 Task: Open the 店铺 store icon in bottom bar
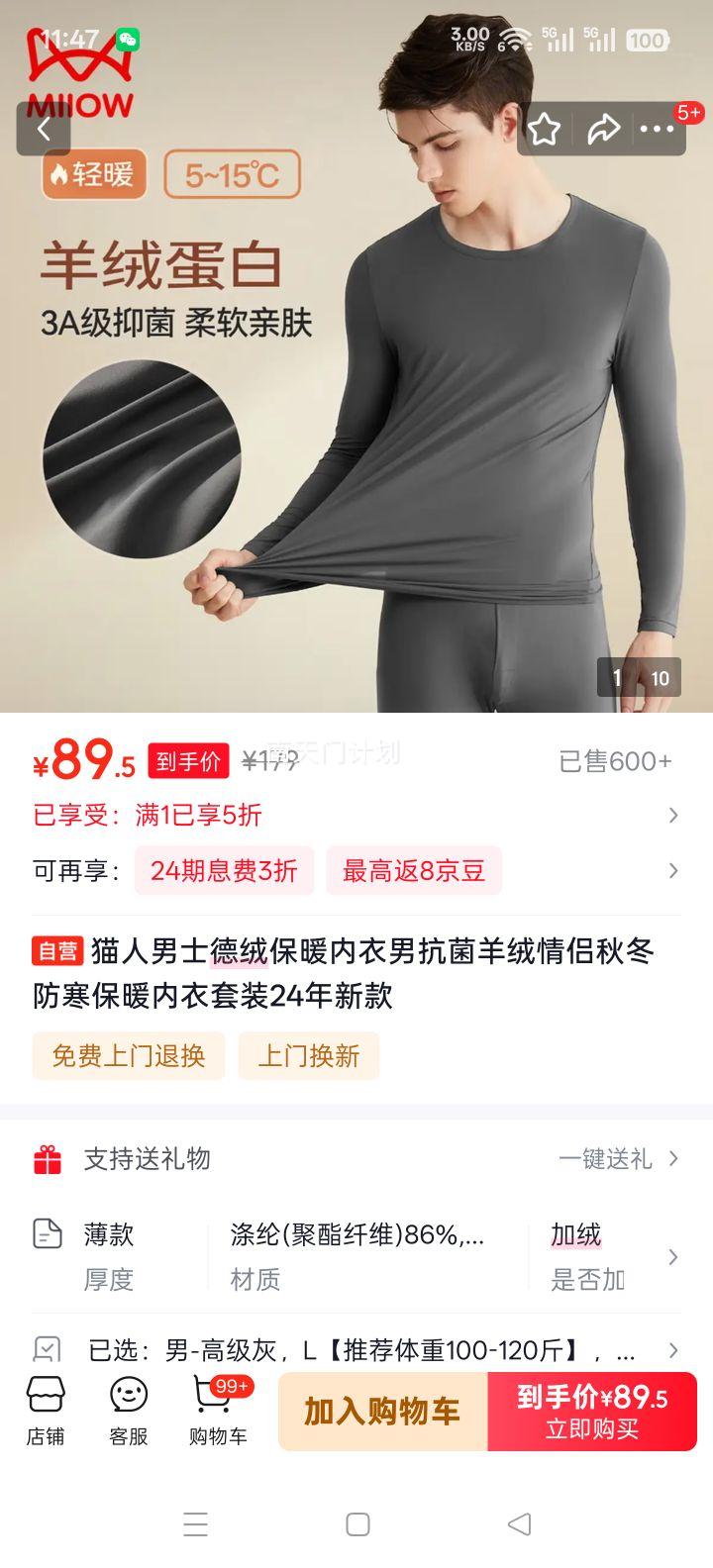pos(44,1410)
